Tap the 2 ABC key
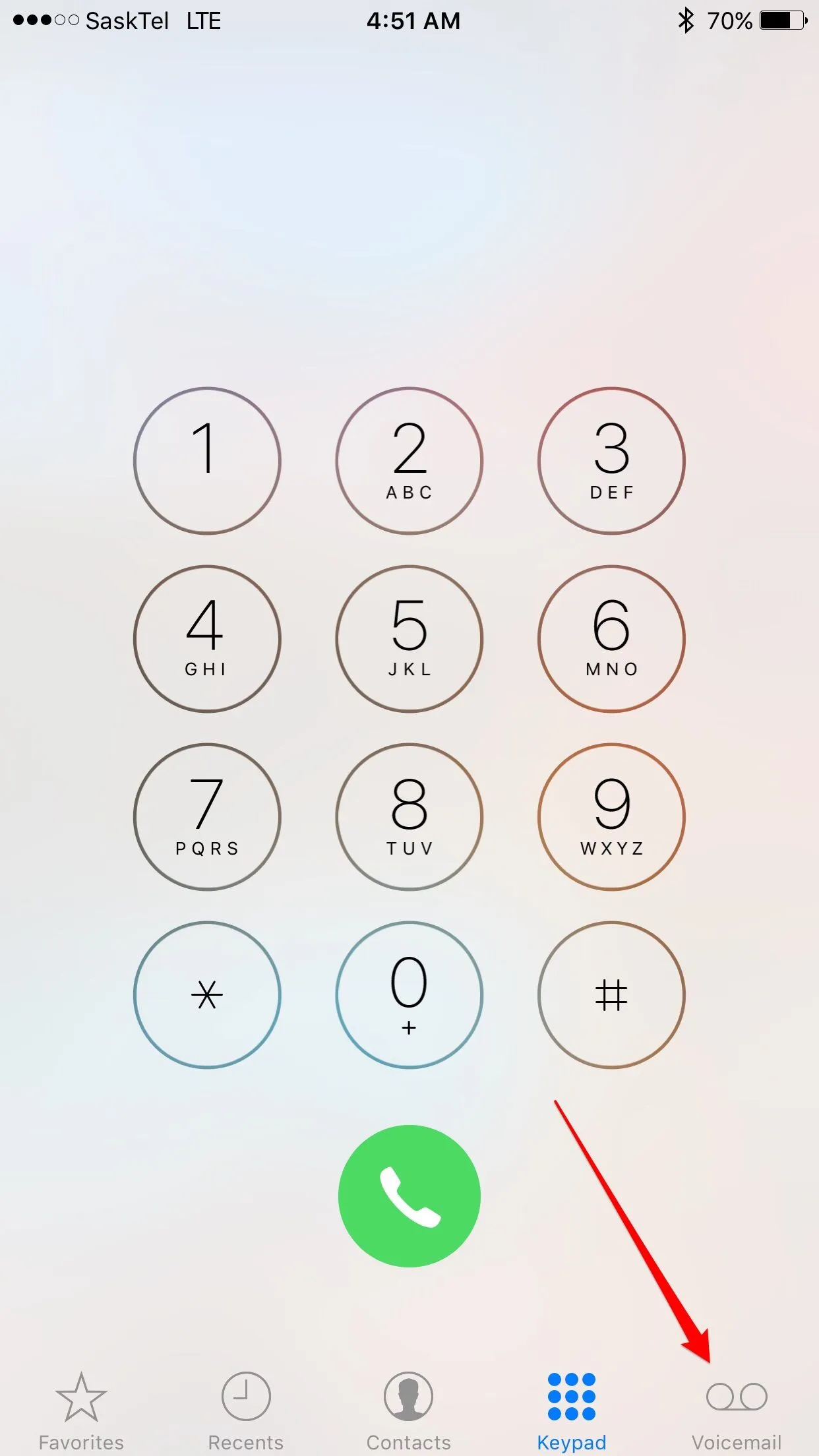This screenshot has width=819, height=1456. (409, 460)
